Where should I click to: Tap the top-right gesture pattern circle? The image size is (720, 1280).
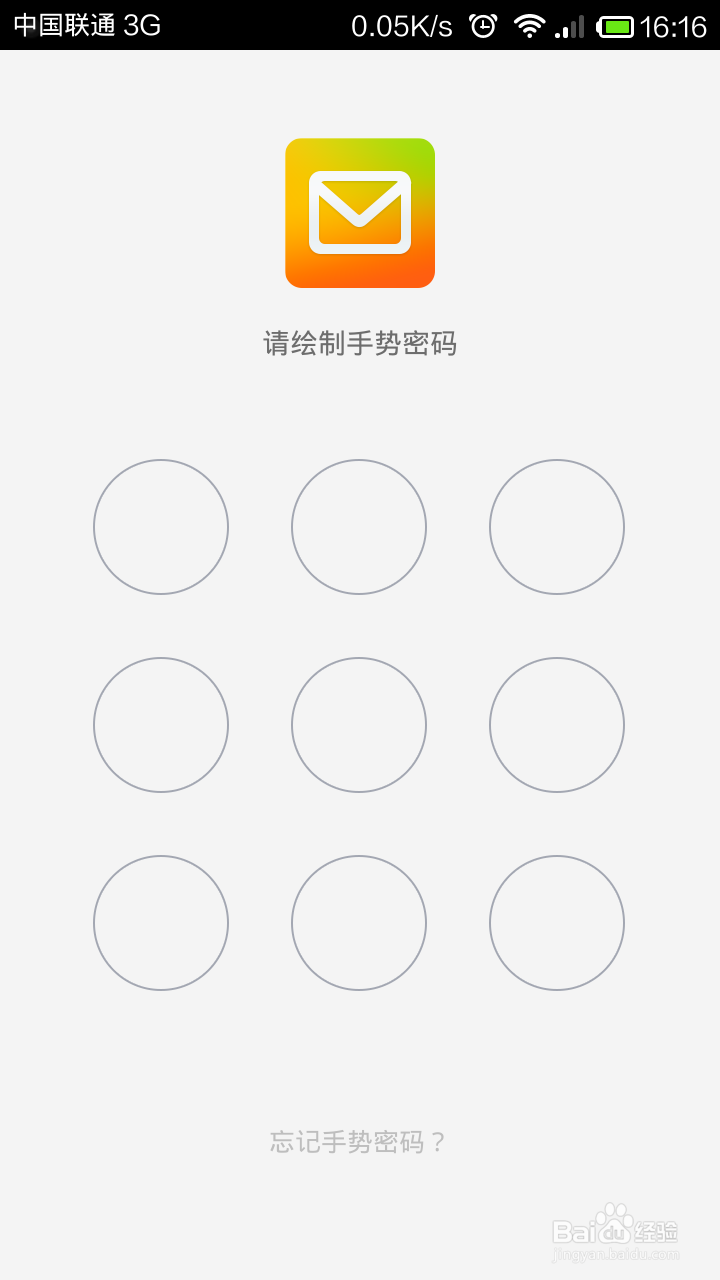point(557,527)
